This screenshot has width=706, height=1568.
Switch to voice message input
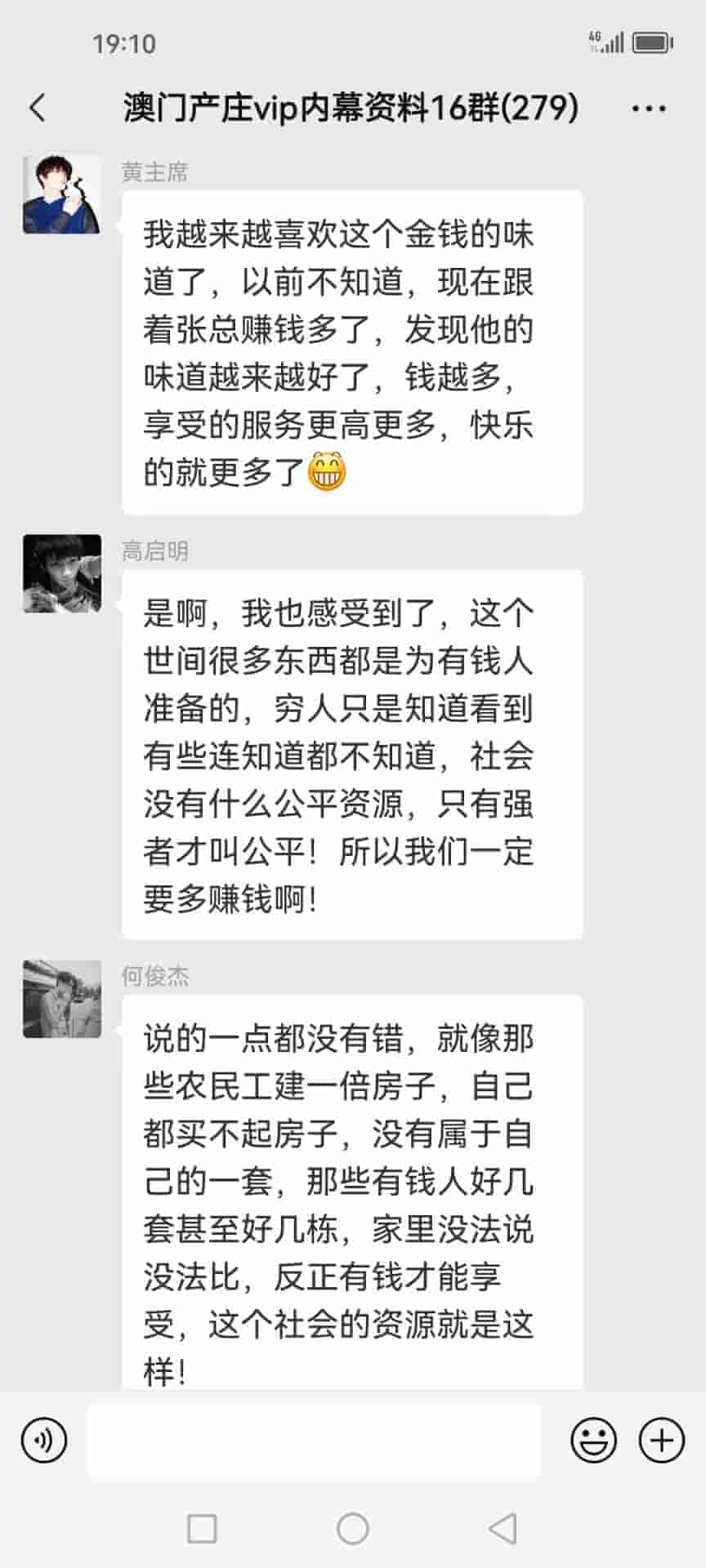point(44,1441)
